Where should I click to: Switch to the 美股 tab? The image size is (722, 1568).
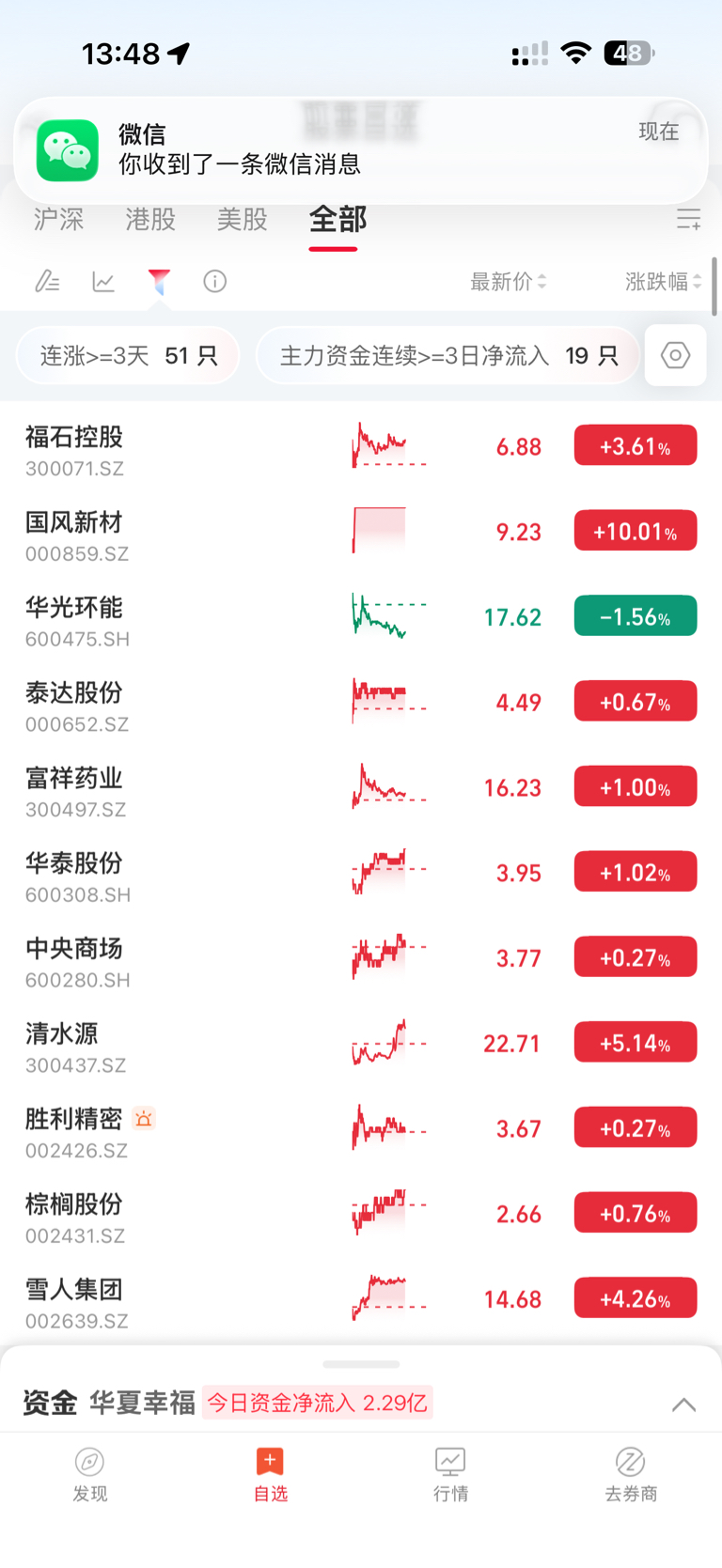(242, 220)
